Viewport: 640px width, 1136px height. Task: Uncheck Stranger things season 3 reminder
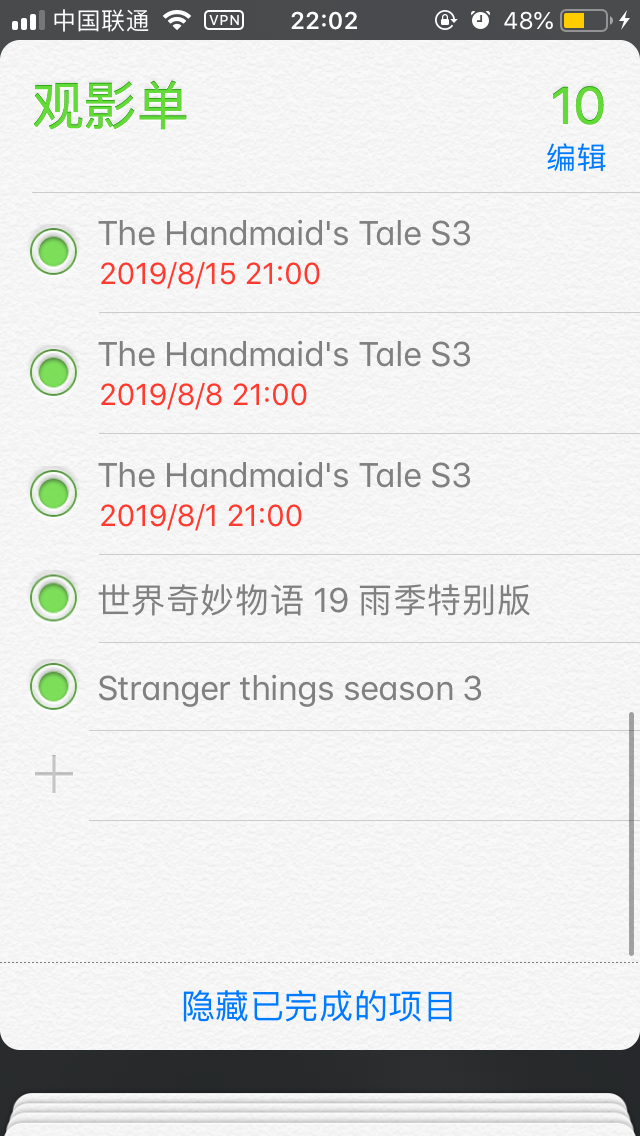(x=54, y=687)
